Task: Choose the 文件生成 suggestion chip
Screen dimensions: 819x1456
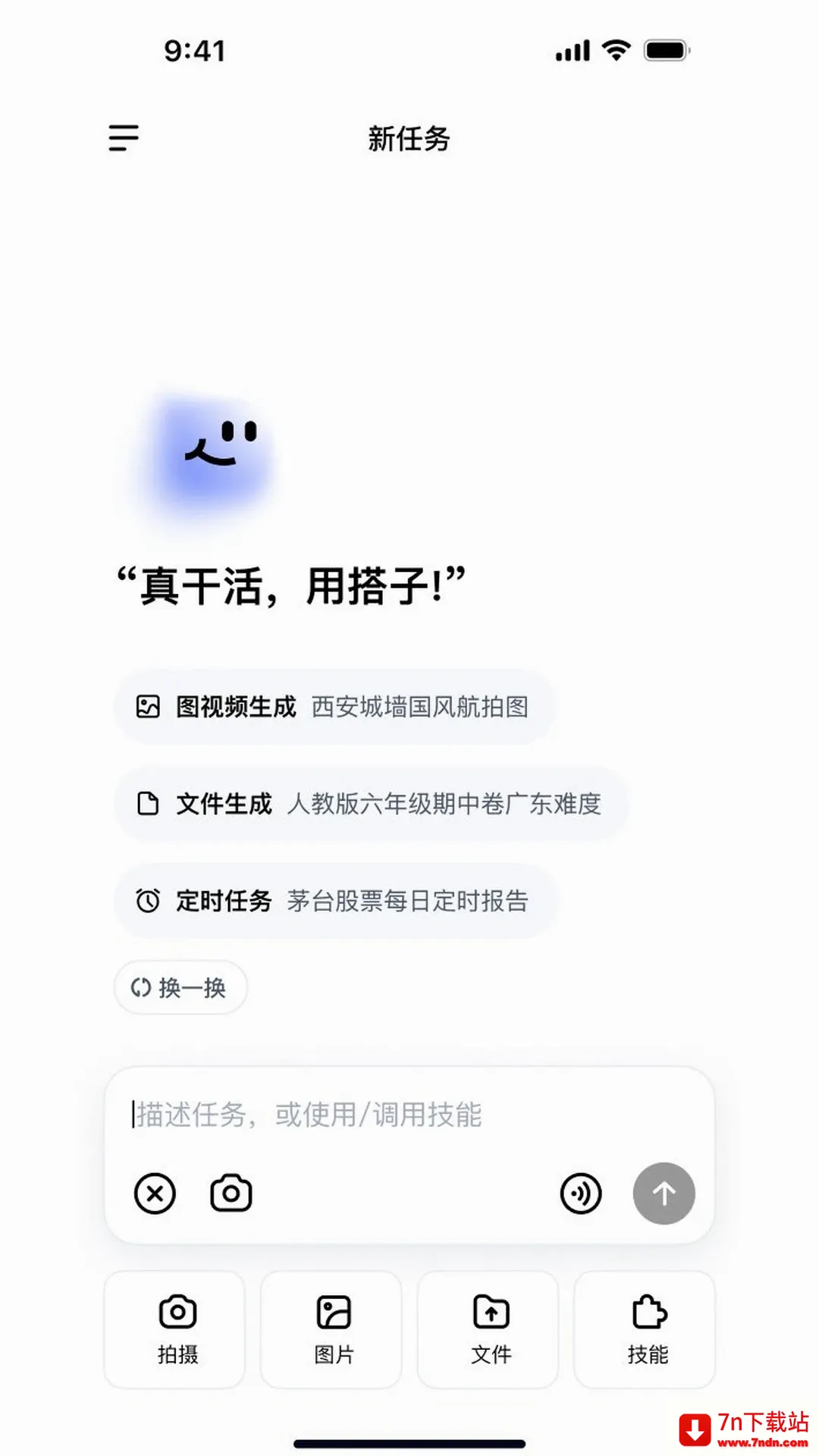Action: [372, 804]
